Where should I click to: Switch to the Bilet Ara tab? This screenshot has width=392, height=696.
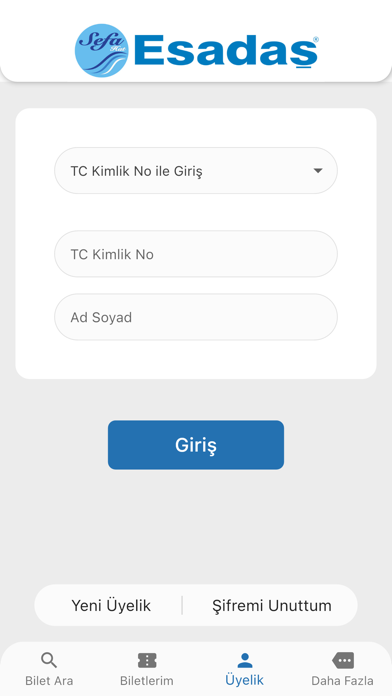49,669
